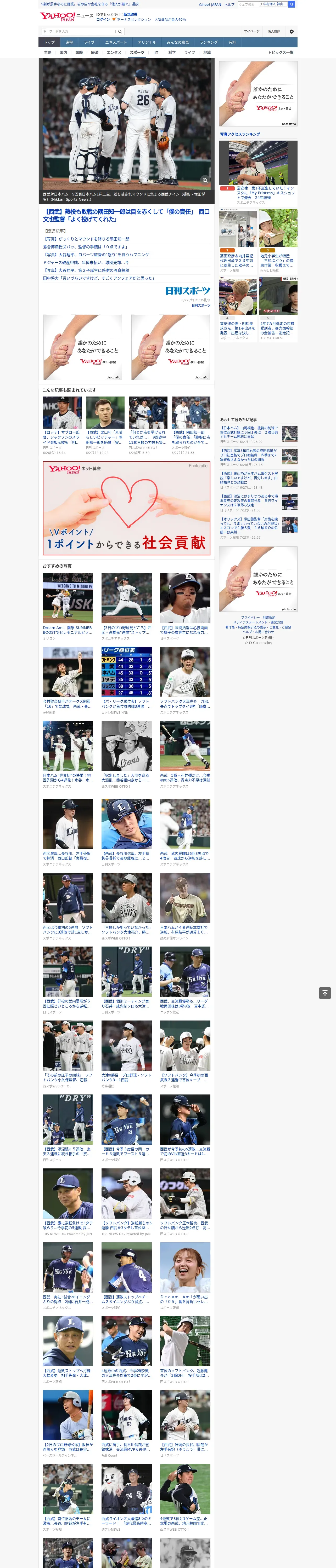Open the settings gear icon

tap(292, 31)
